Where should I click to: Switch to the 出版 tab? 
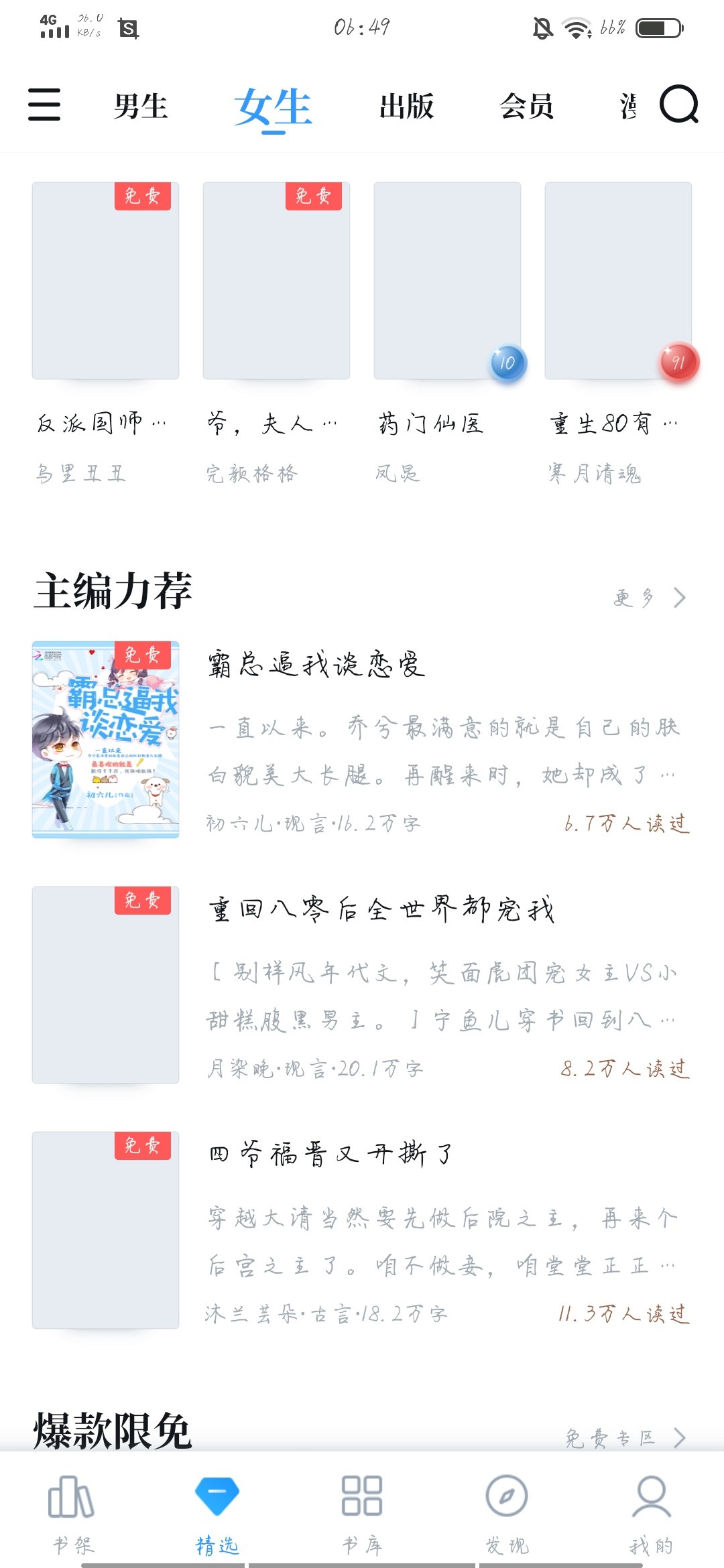click(x=406, y=107)
